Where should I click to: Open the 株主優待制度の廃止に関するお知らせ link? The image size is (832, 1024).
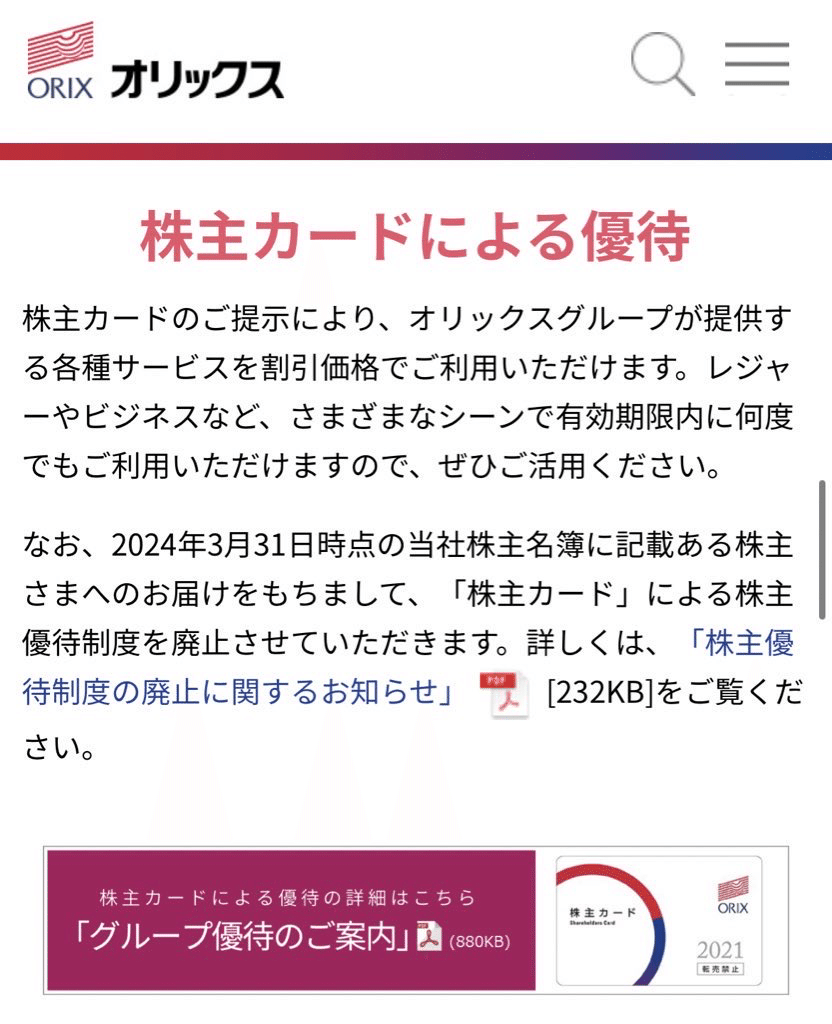click(x=240, y=692)
